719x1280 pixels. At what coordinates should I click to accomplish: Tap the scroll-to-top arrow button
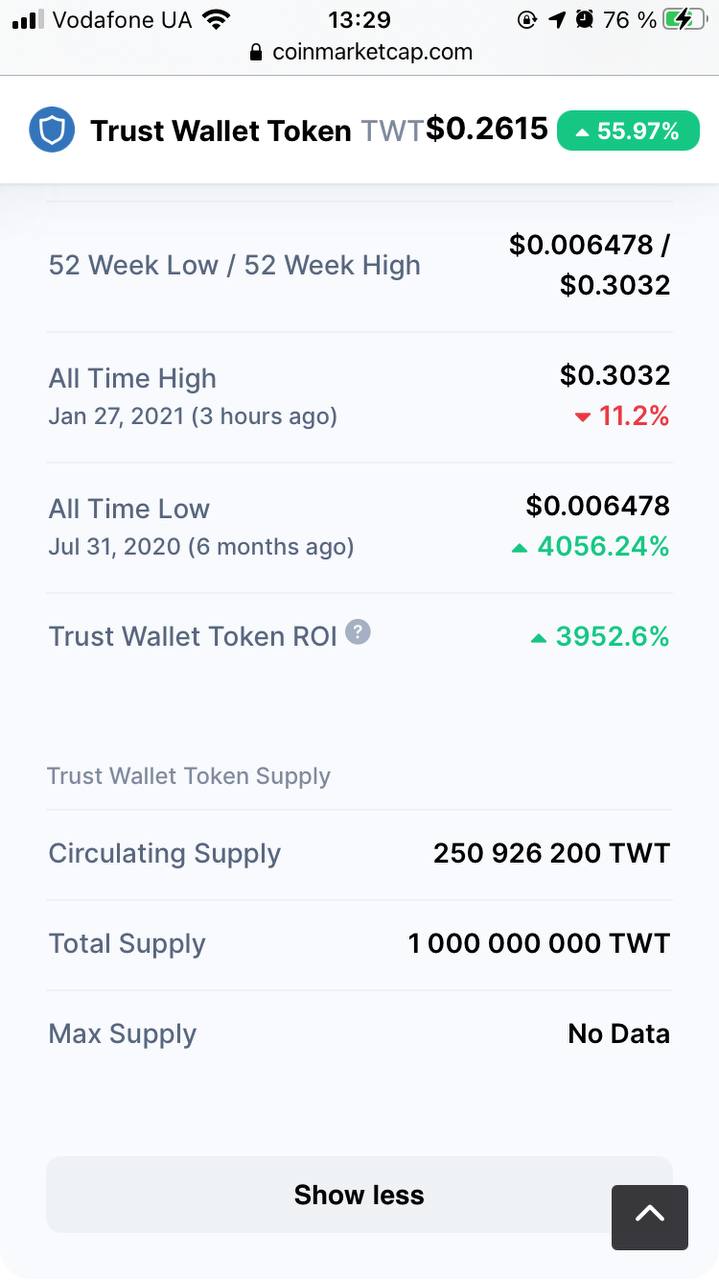point(650,1217)
